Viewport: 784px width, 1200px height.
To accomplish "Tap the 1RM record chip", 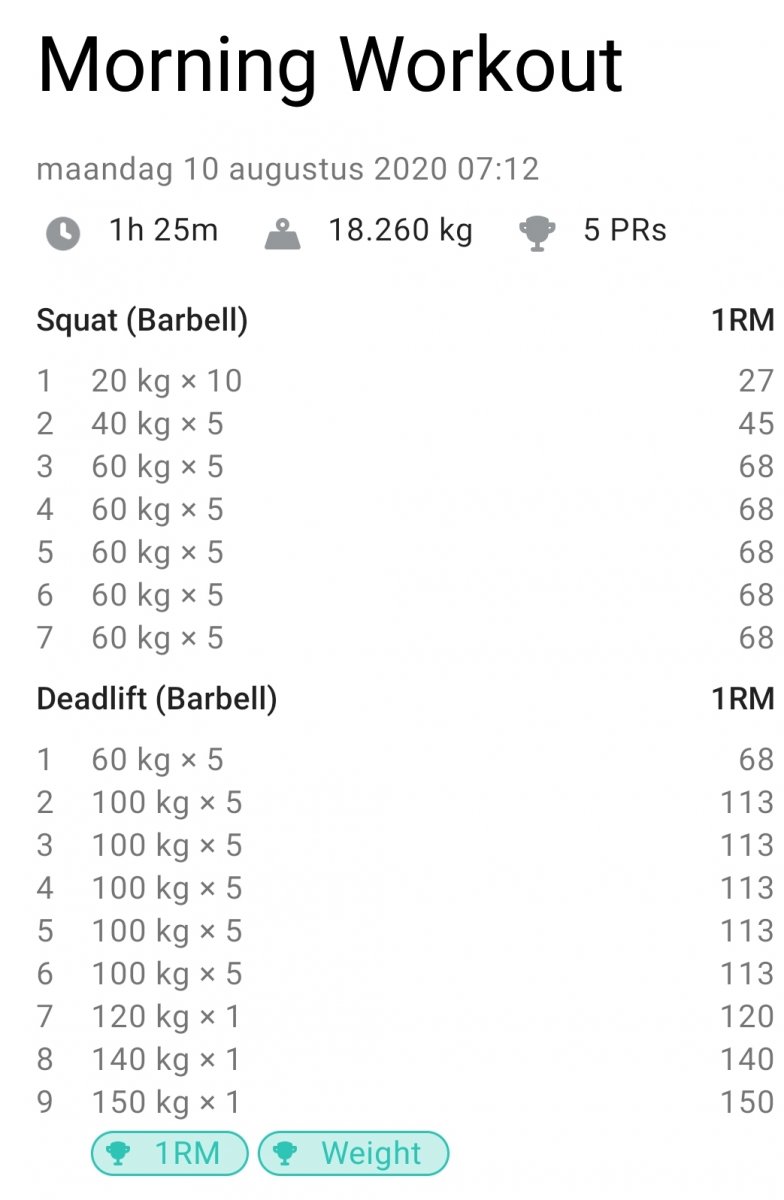I will coord(169,1153).
